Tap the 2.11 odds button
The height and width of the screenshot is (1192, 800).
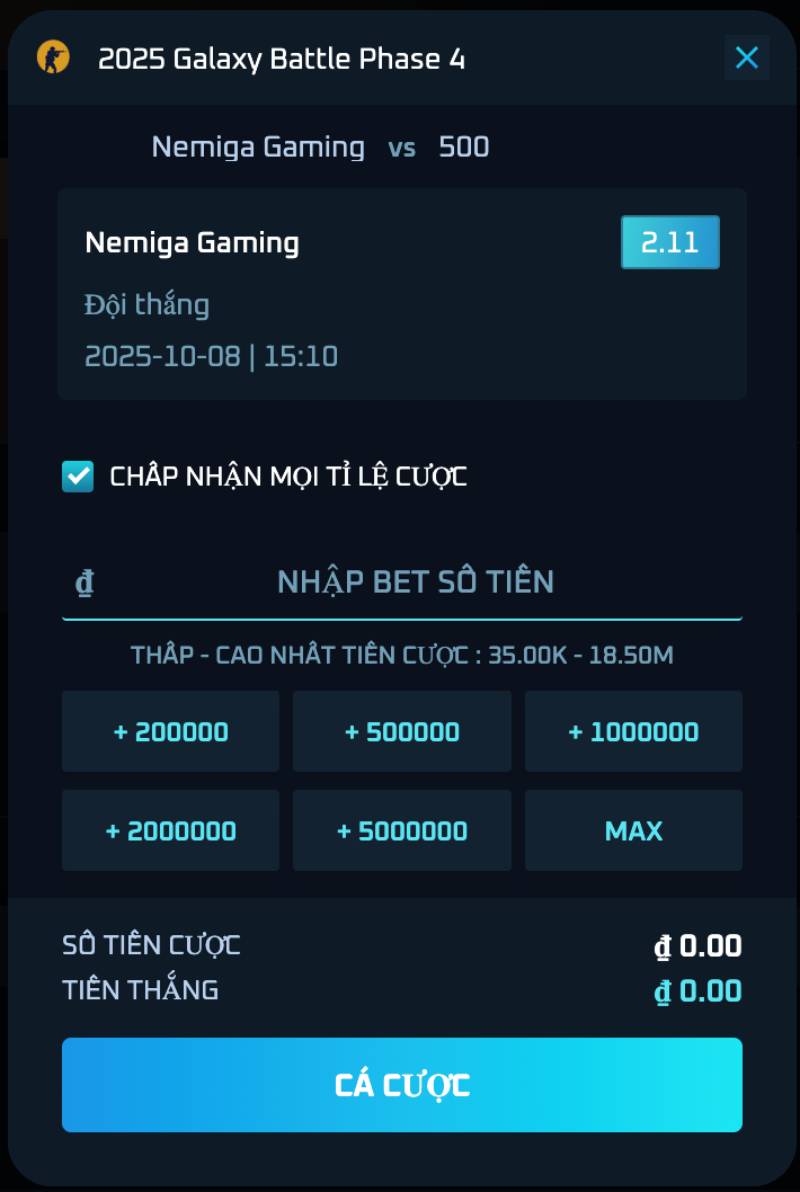coord(670,242)
